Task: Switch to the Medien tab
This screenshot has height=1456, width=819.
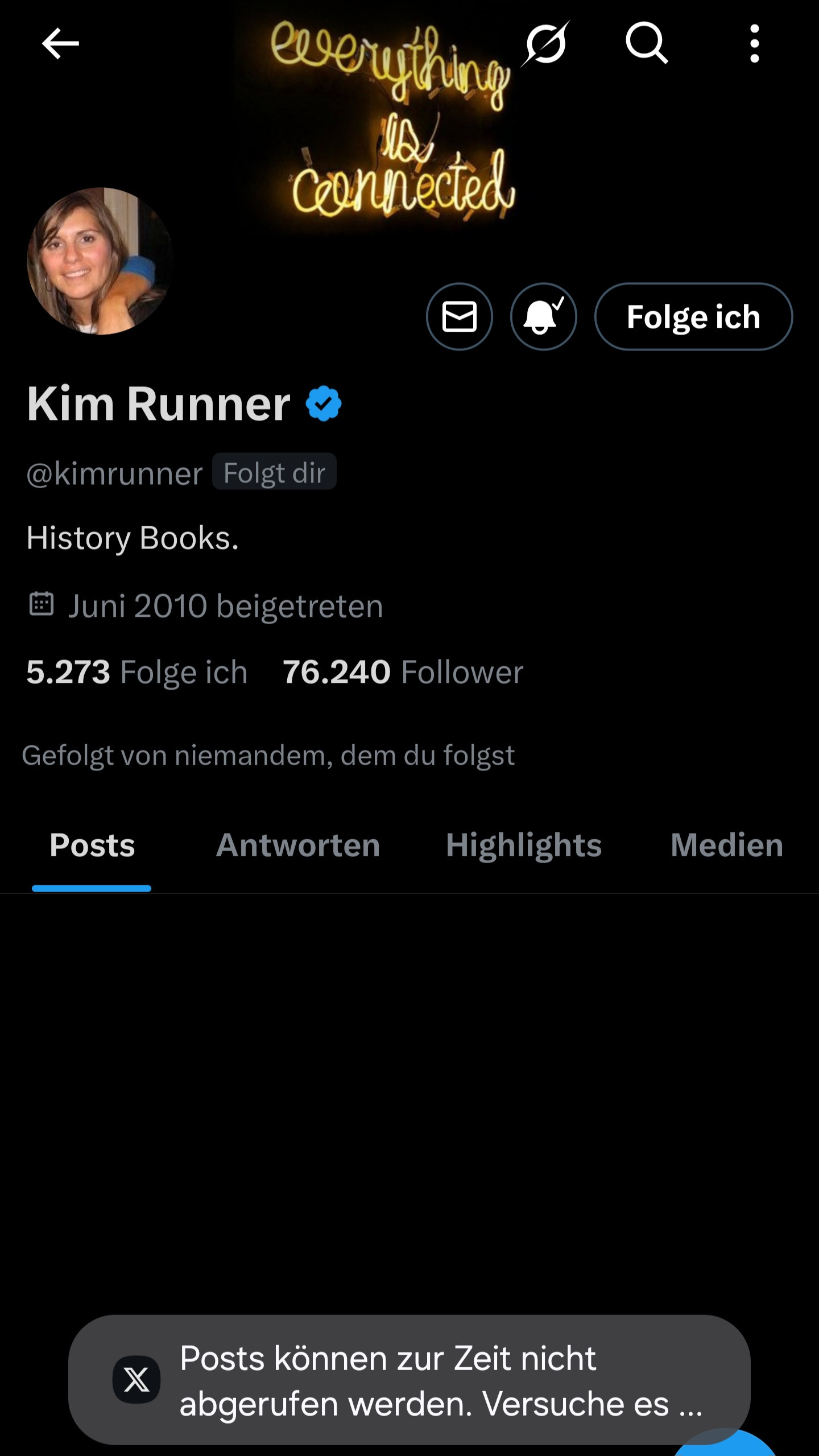Action: click(x=727, y=845)
